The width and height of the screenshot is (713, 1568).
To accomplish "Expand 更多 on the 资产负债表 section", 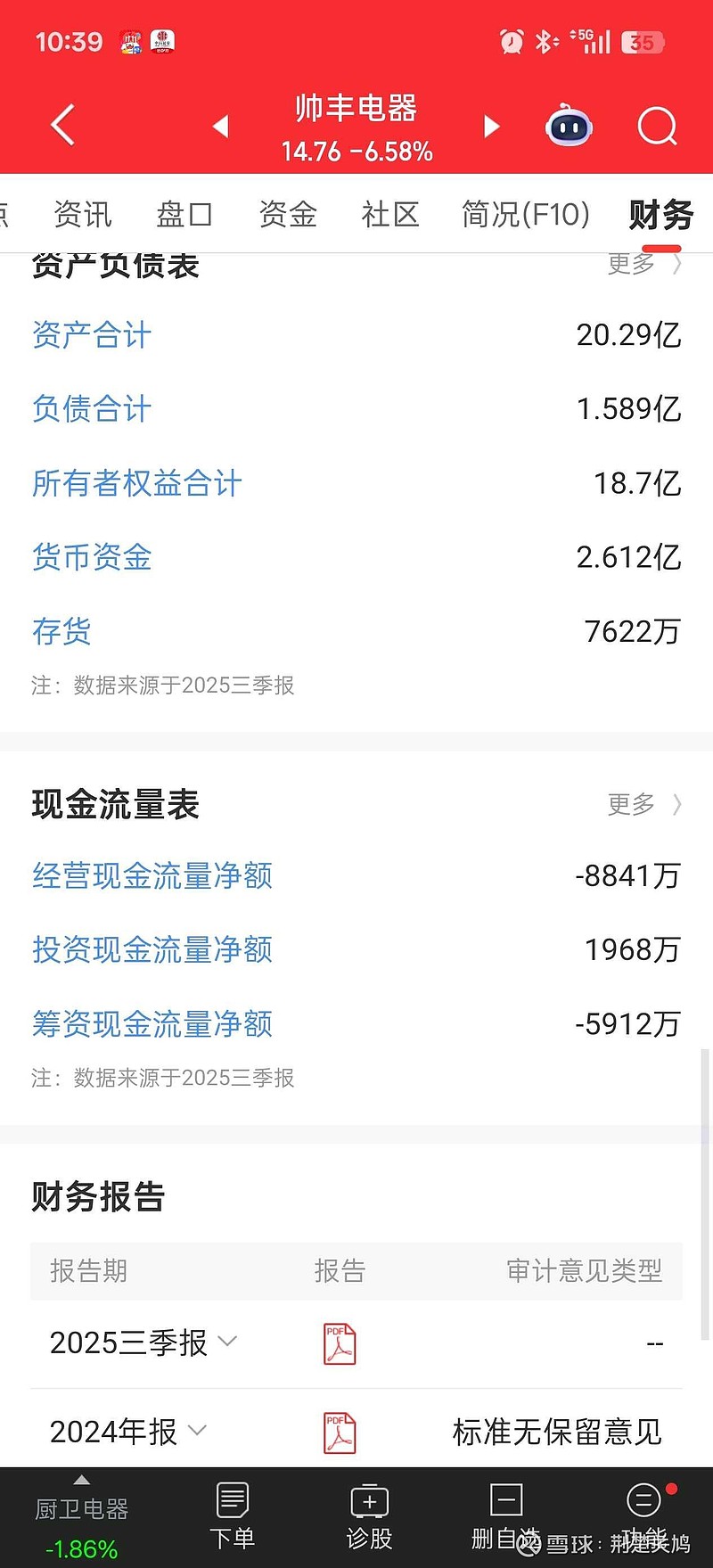I will click(x=642, y=264).
